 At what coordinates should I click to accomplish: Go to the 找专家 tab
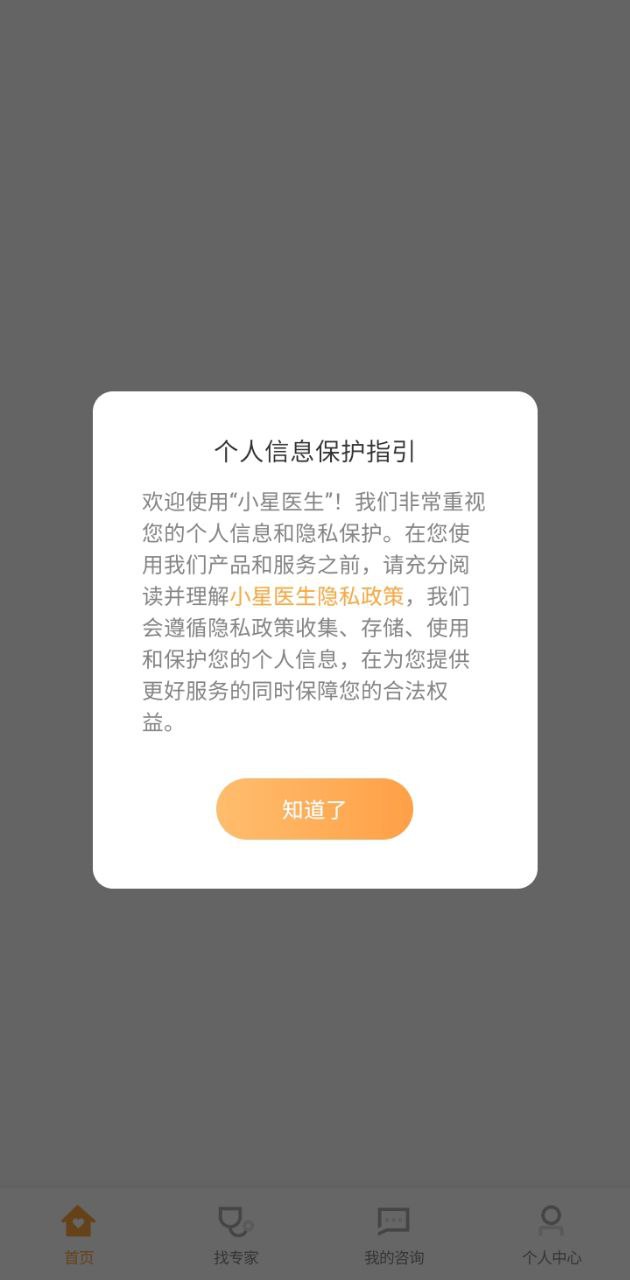coord(236,1234)
